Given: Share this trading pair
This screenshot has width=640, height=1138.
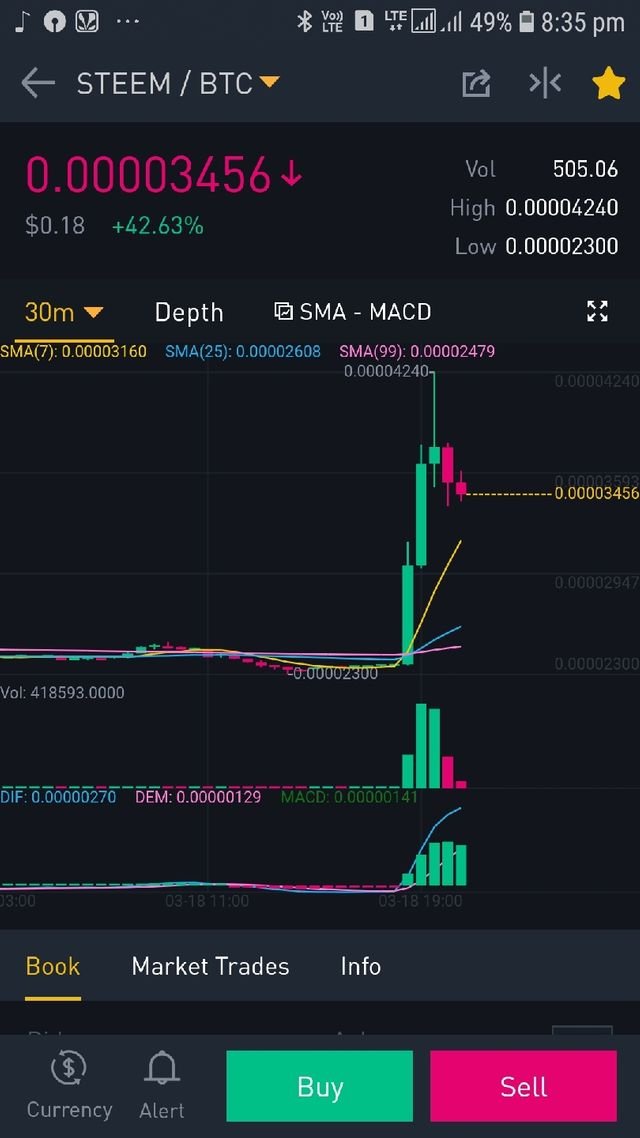Looking at the screenshot, I should [x=476, y=84].
